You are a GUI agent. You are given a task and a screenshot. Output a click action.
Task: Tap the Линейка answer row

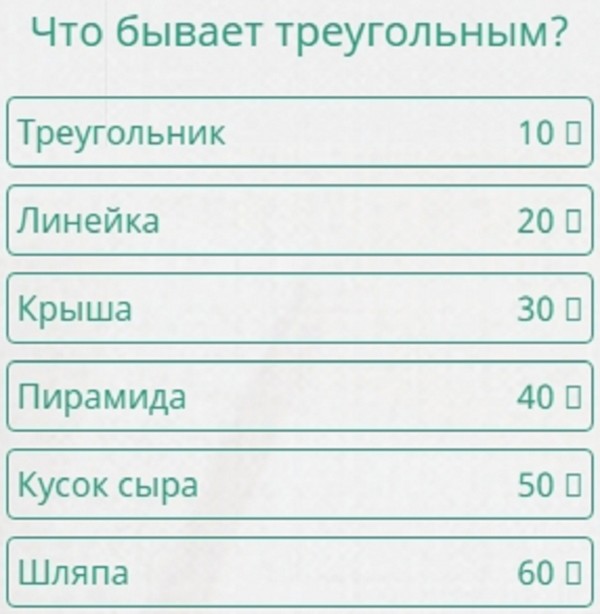[x=300, y=220]
